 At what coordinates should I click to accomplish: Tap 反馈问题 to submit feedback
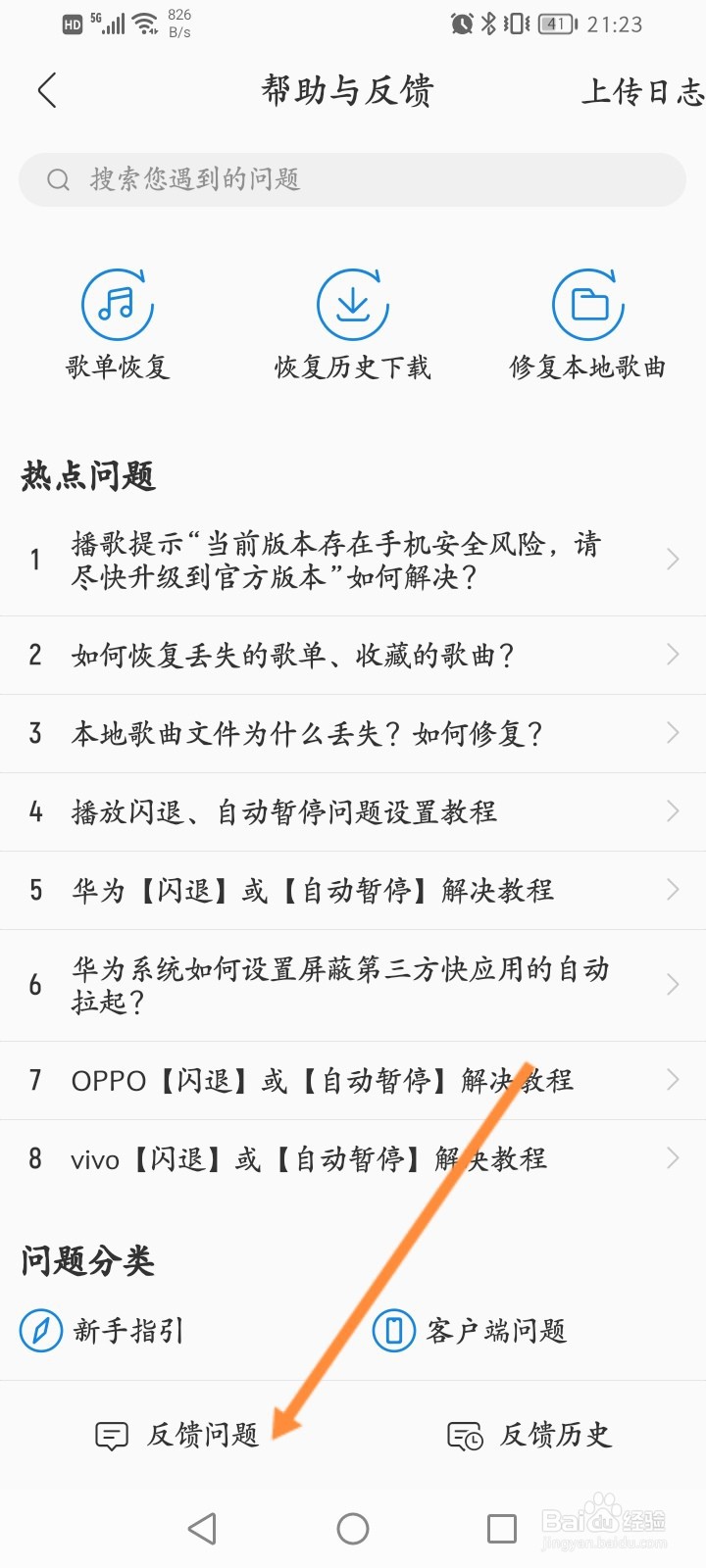pyautogui.click(x=177, y=1436)
